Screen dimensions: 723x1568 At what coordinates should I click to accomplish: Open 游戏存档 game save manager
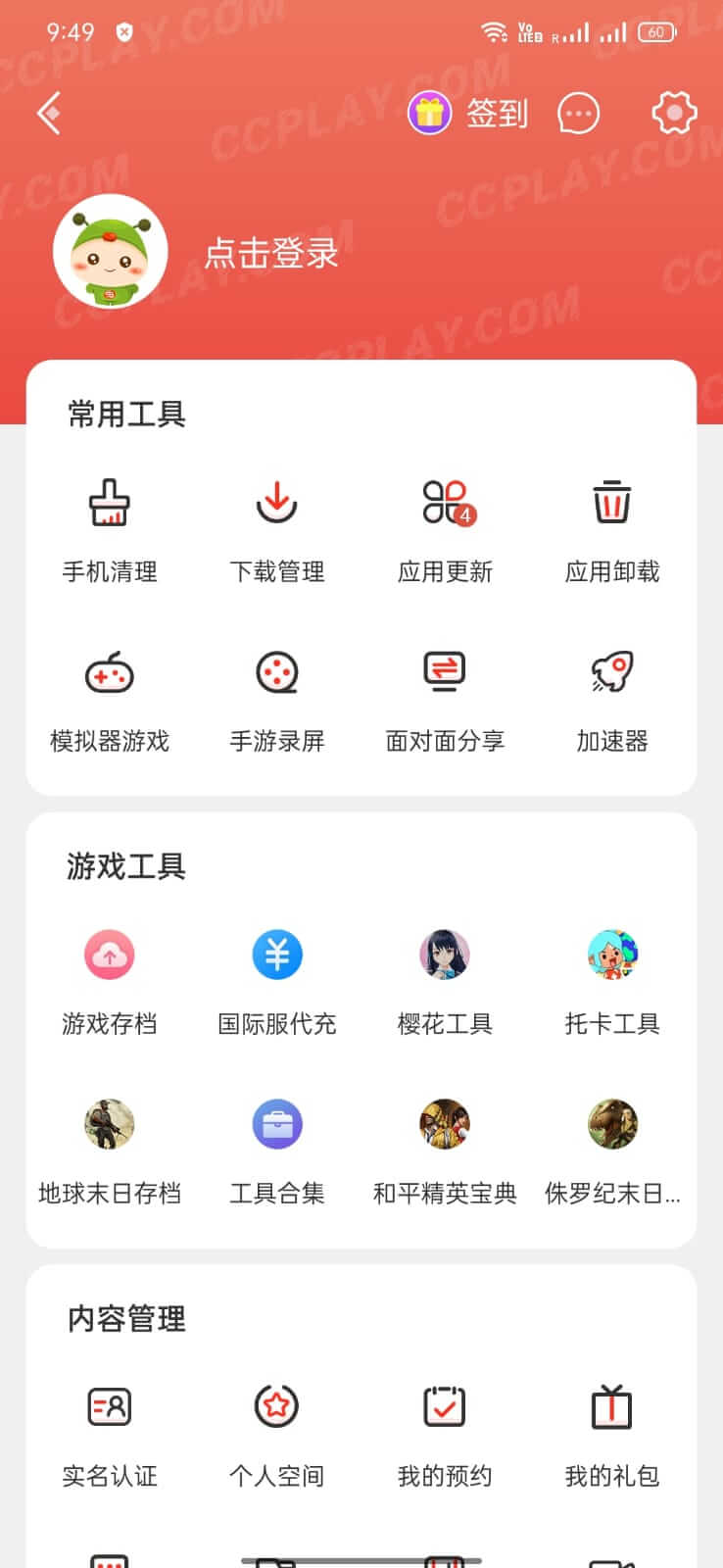pyautogui.click(x=109, y=980)
